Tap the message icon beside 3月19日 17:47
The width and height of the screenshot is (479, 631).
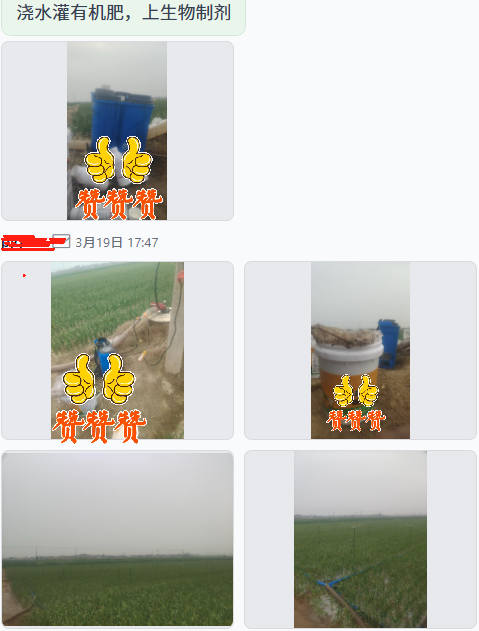(61, 241)
